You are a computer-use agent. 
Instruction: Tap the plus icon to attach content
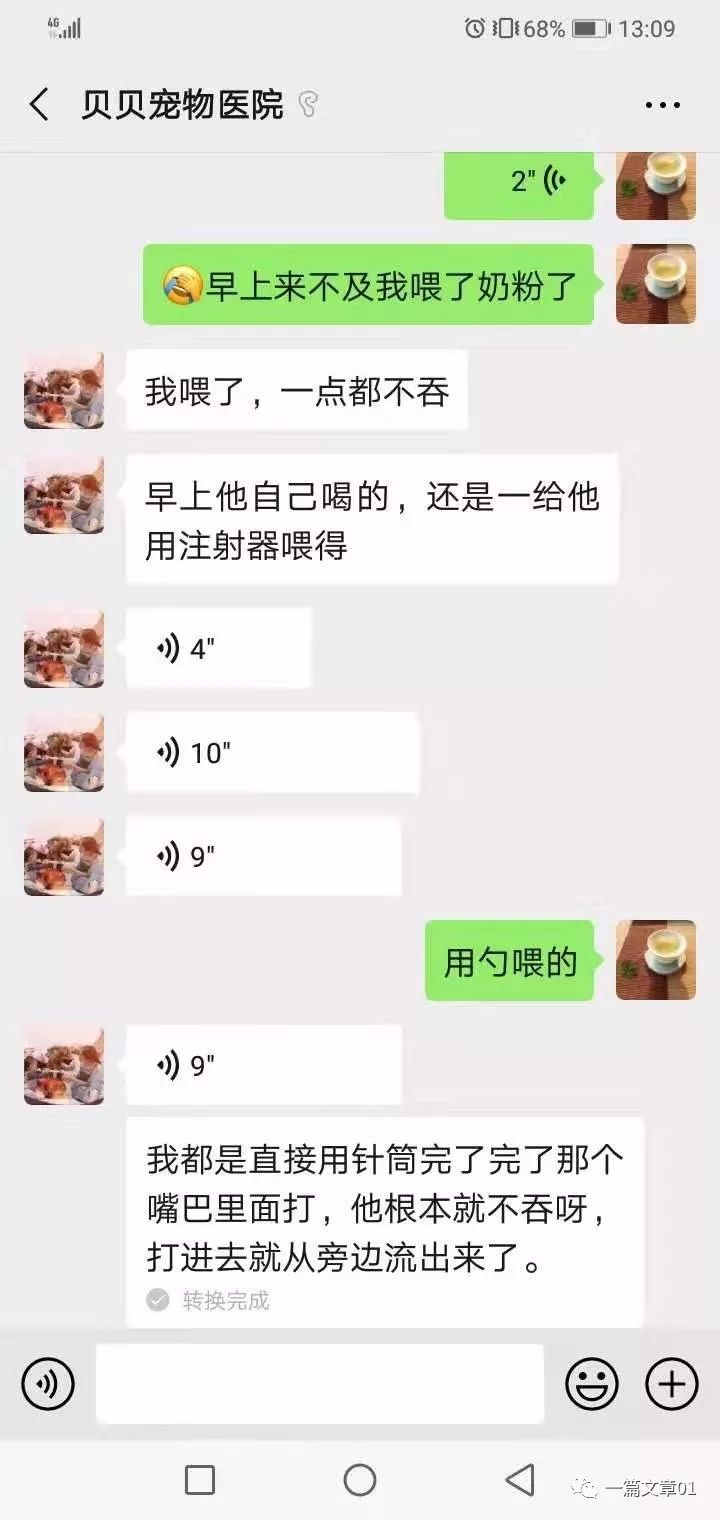pyautogui.click(x=669, y=1383)
